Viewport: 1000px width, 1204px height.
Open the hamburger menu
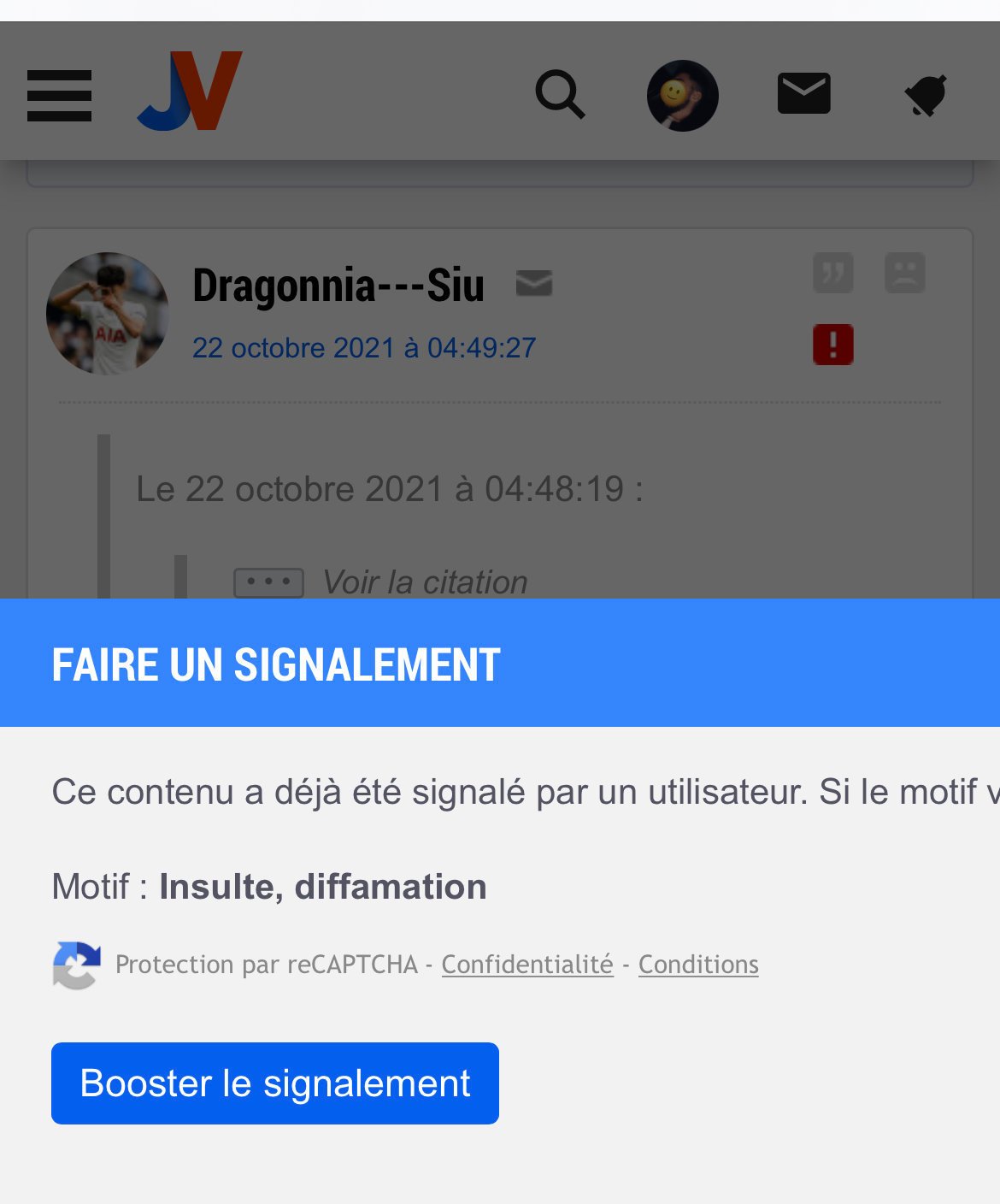(x=59, y=95)
